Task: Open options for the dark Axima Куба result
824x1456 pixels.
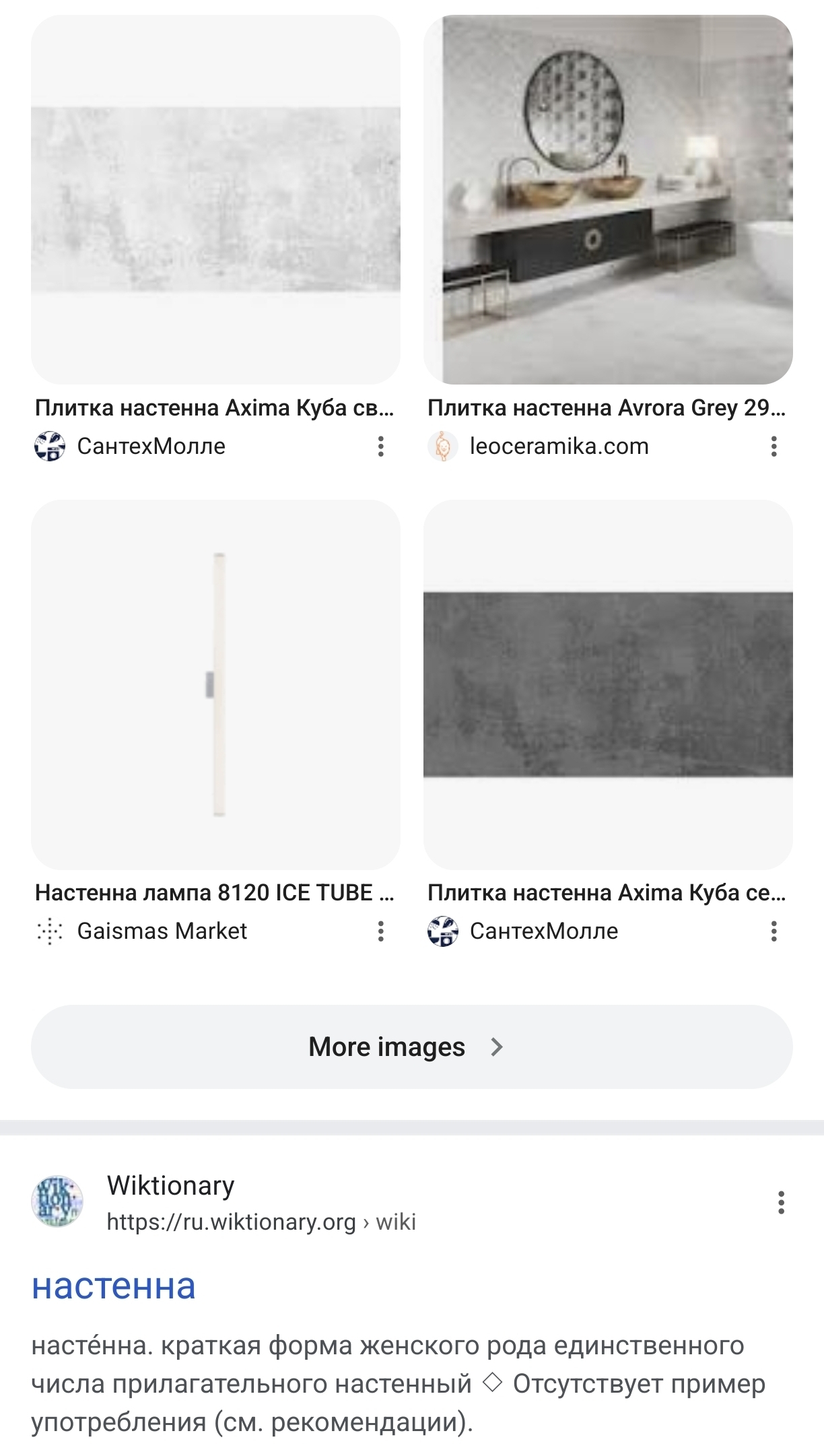Action: (x=774, y=931)
